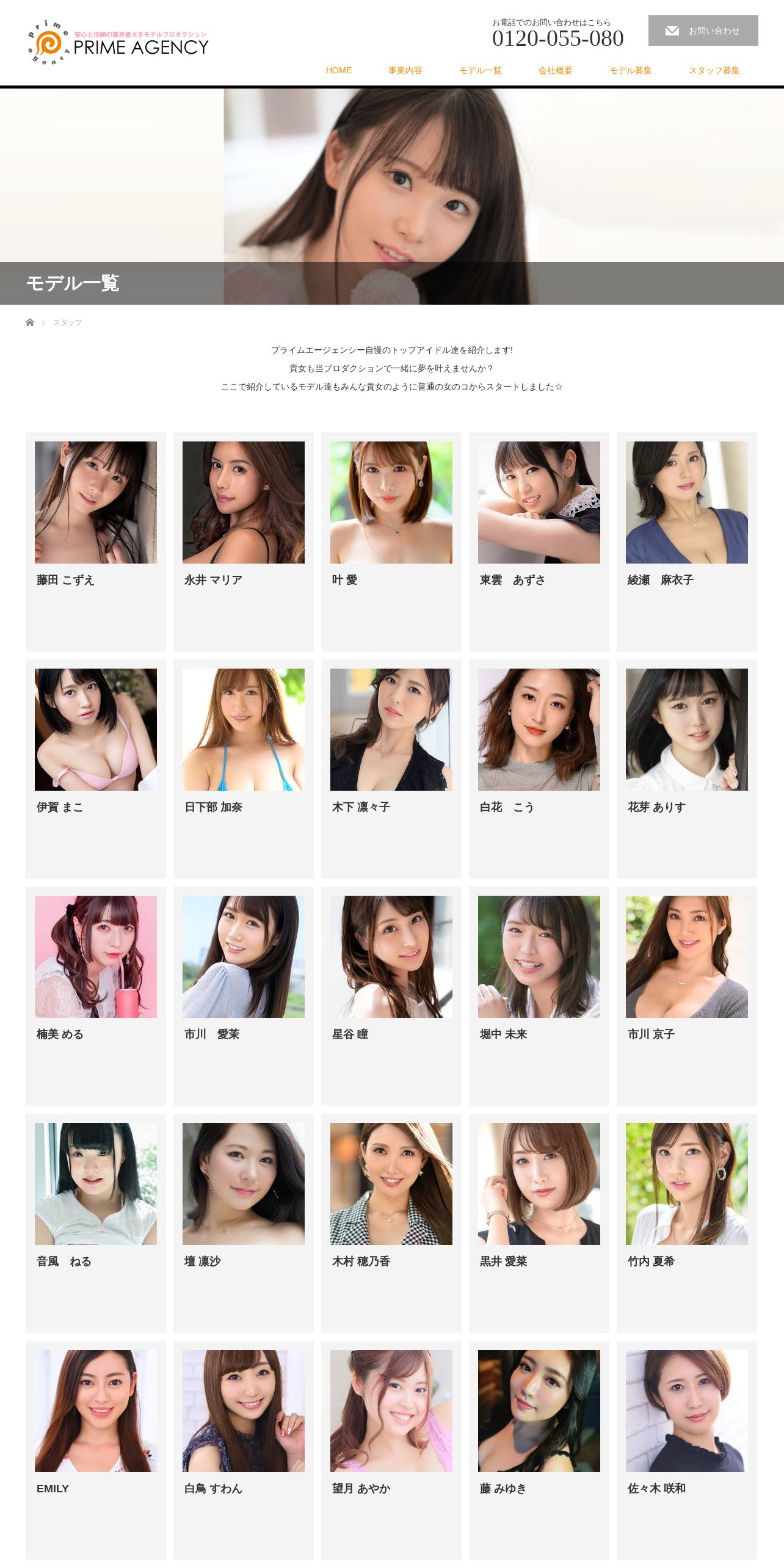Viewport: 784px width, 1568px height.
Task: Open the スタッフ募集 page
Action: 714,70
